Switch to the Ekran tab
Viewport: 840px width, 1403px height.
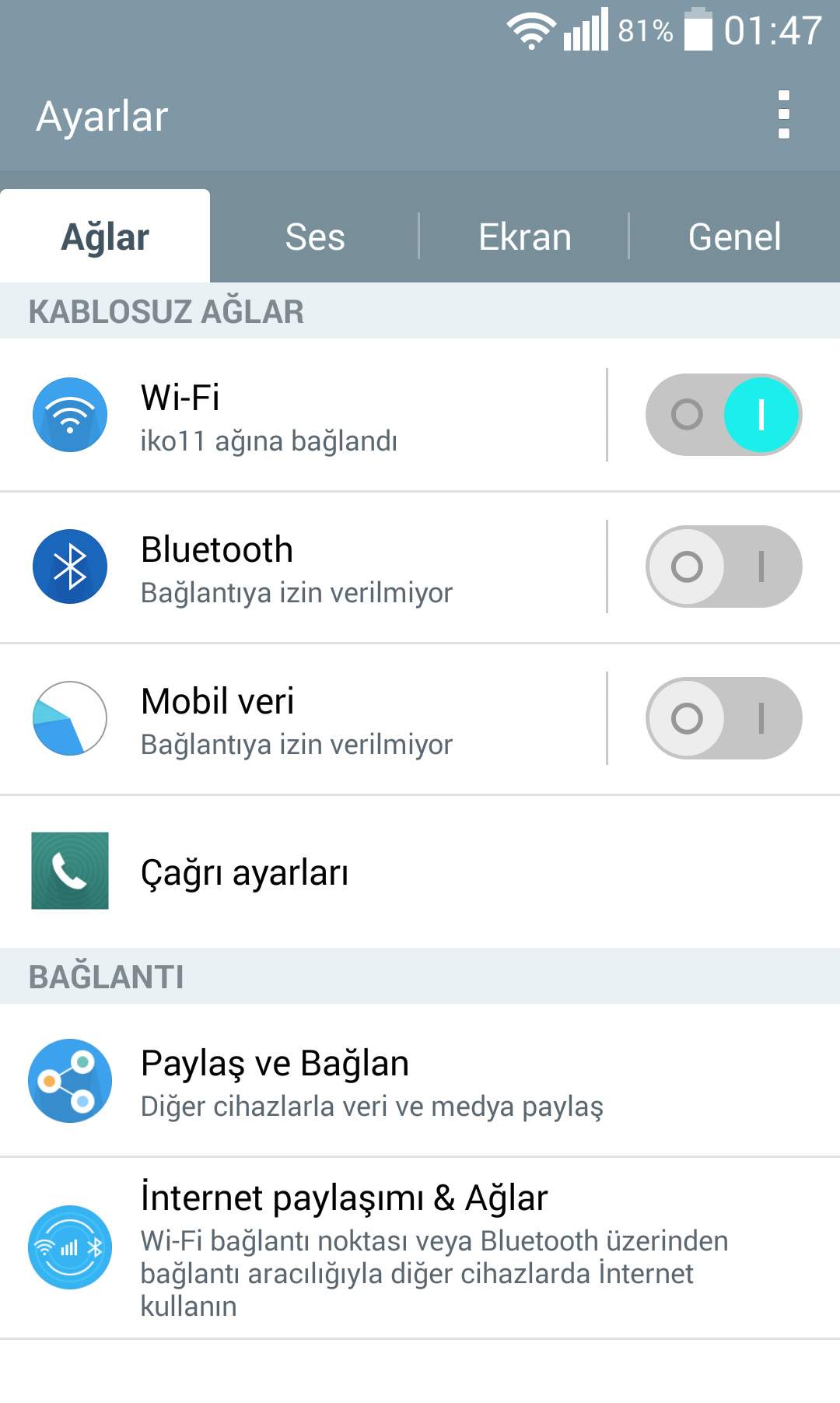coord(525,237)
